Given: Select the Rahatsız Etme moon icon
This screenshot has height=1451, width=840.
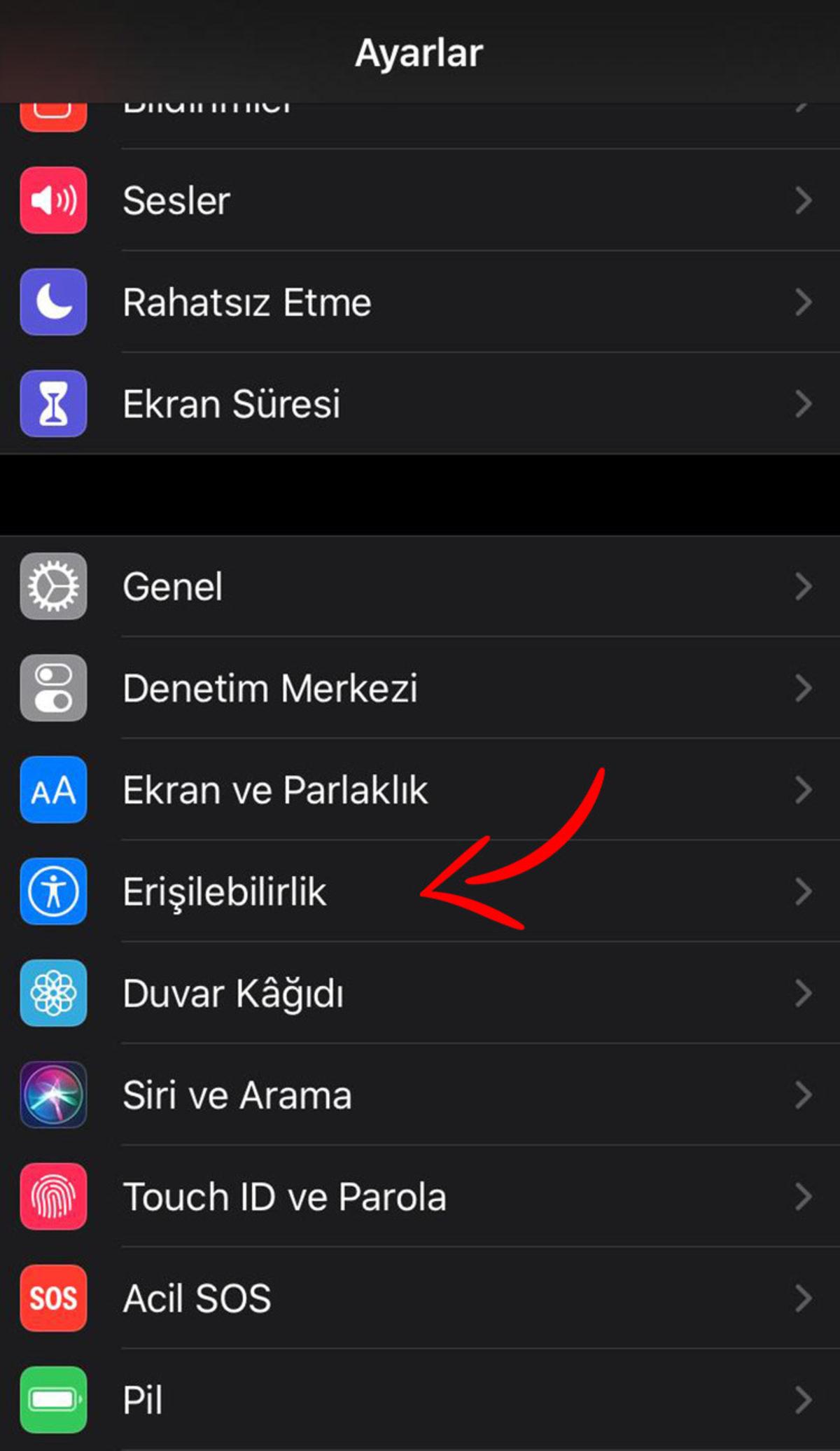Looking at the screenshot, I should coord(53,303).
